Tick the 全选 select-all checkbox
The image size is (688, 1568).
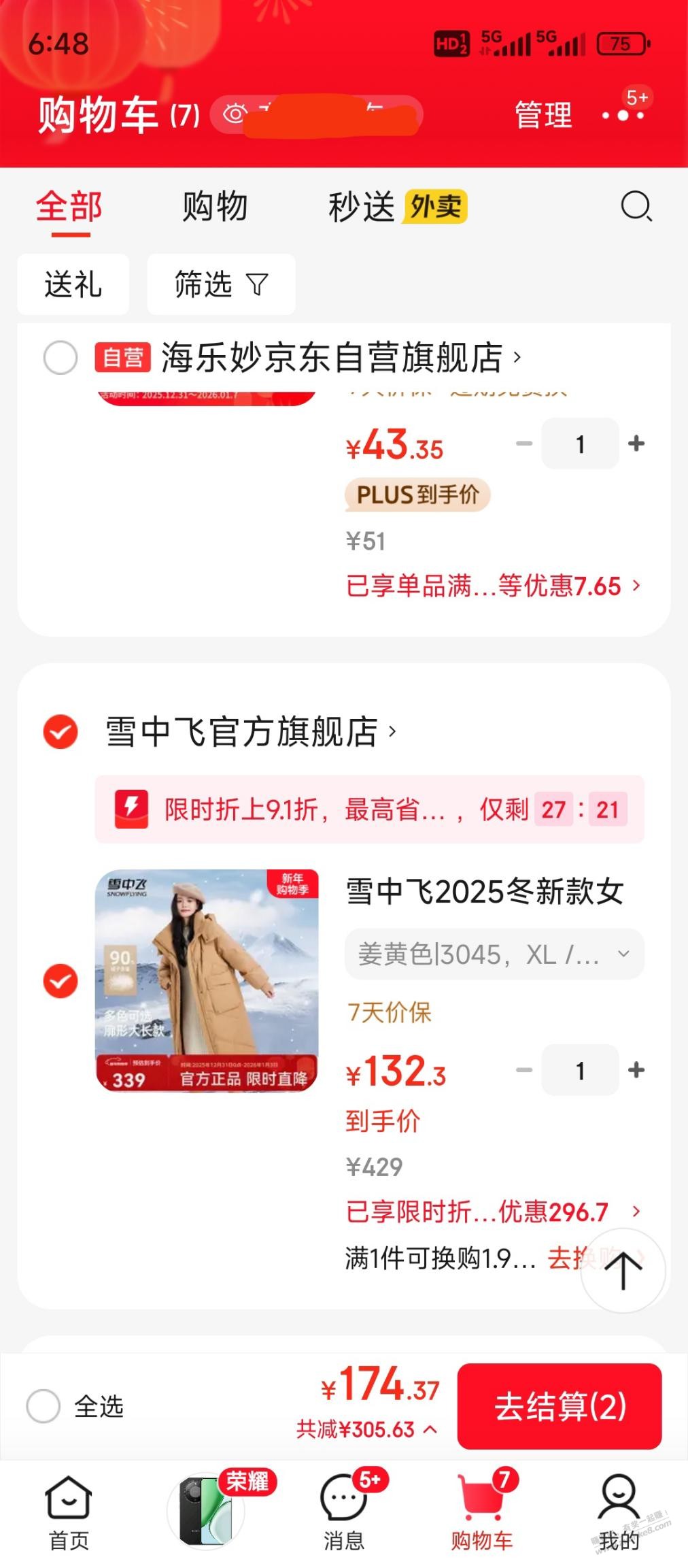coord(44,1405)
